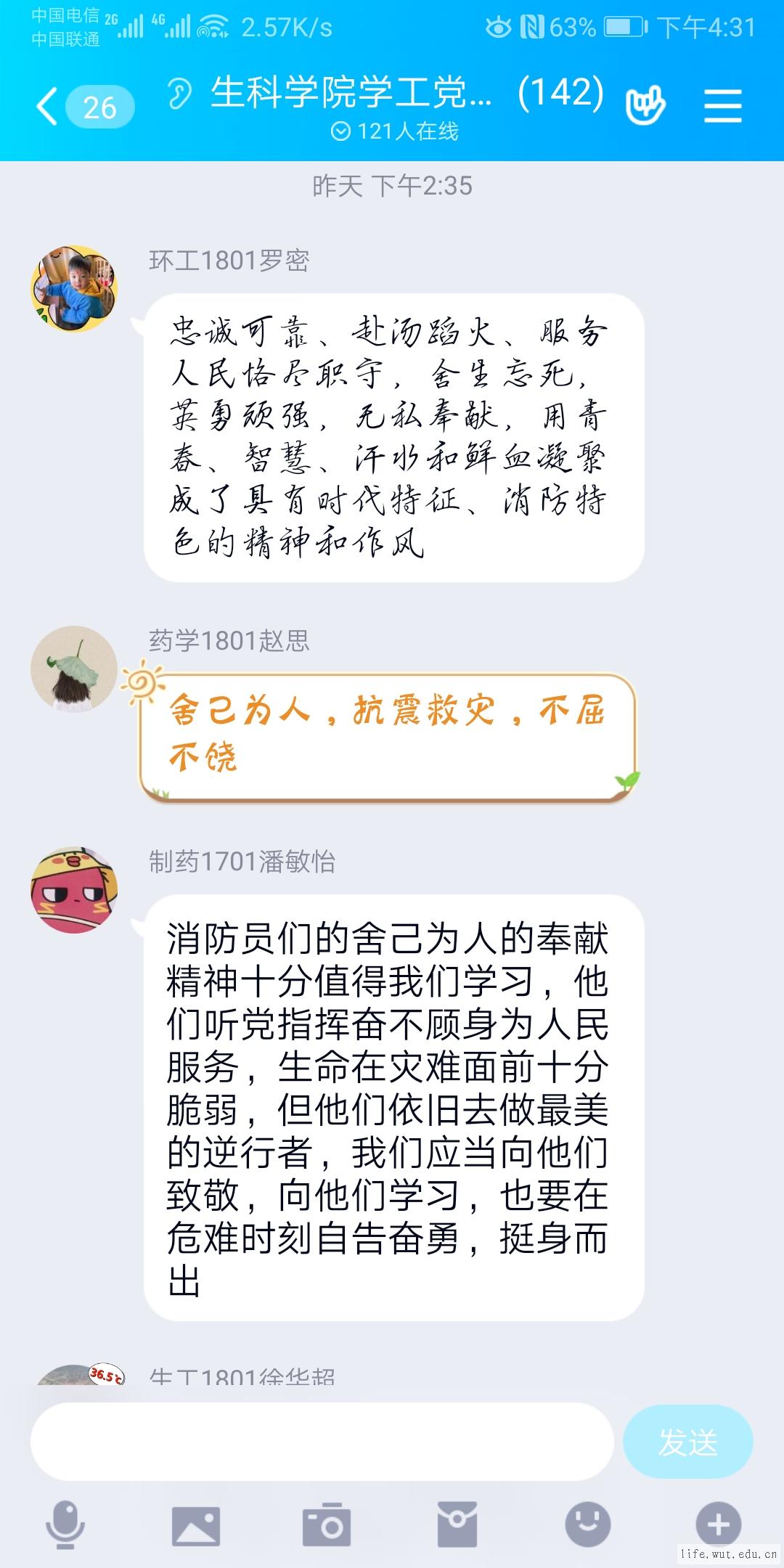784x1568 pixels.
Task: Pick a picture from the gallery
Action: click(195, 1524)
